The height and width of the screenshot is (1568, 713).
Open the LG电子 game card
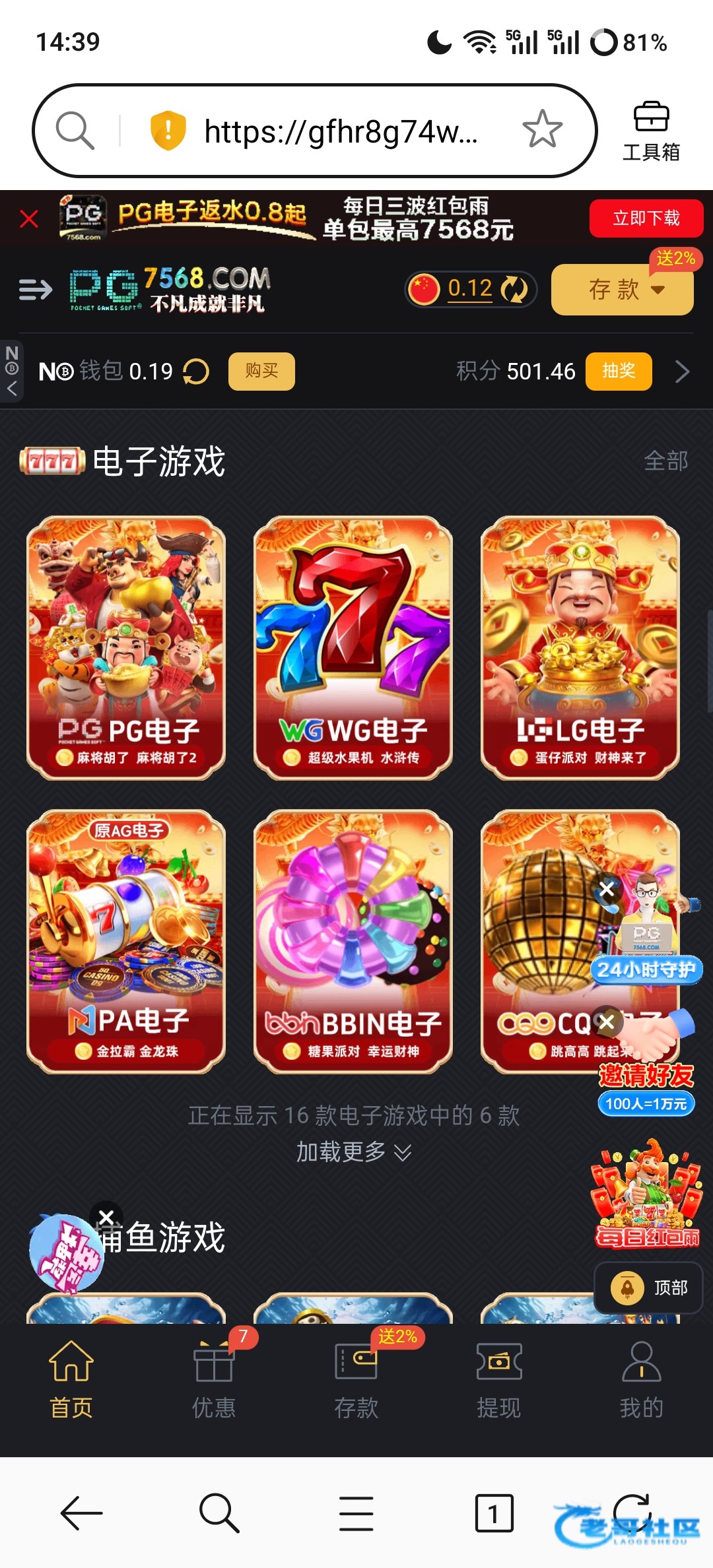click(x=580, y=647)
